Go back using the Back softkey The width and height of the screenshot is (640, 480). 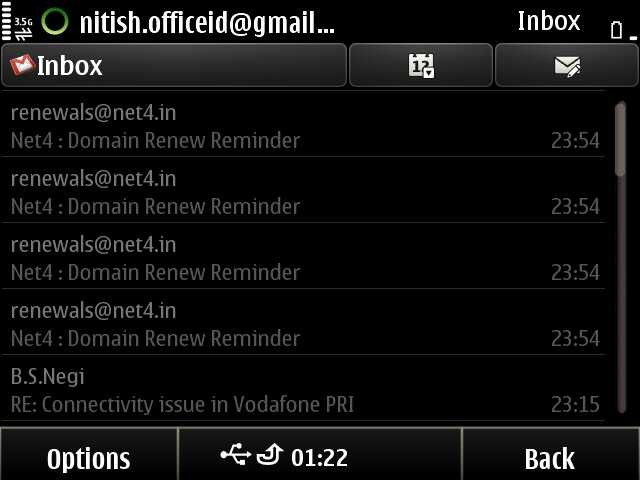click(x=550, y=457)
